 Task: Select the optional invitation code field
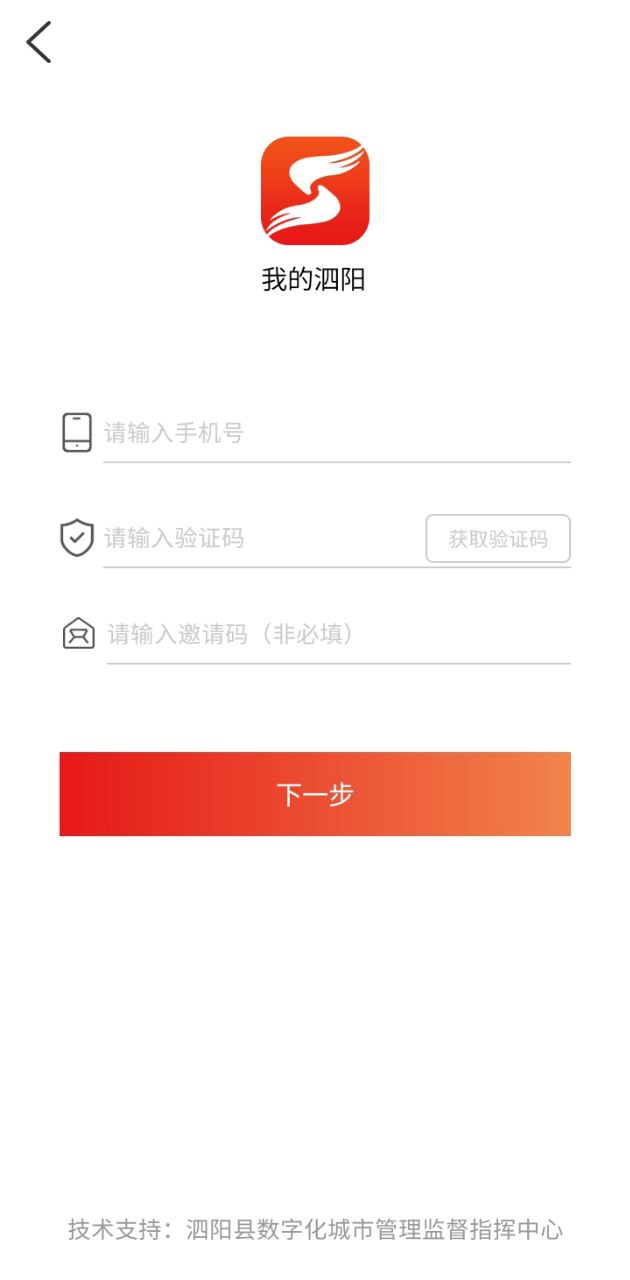point(338,634)
